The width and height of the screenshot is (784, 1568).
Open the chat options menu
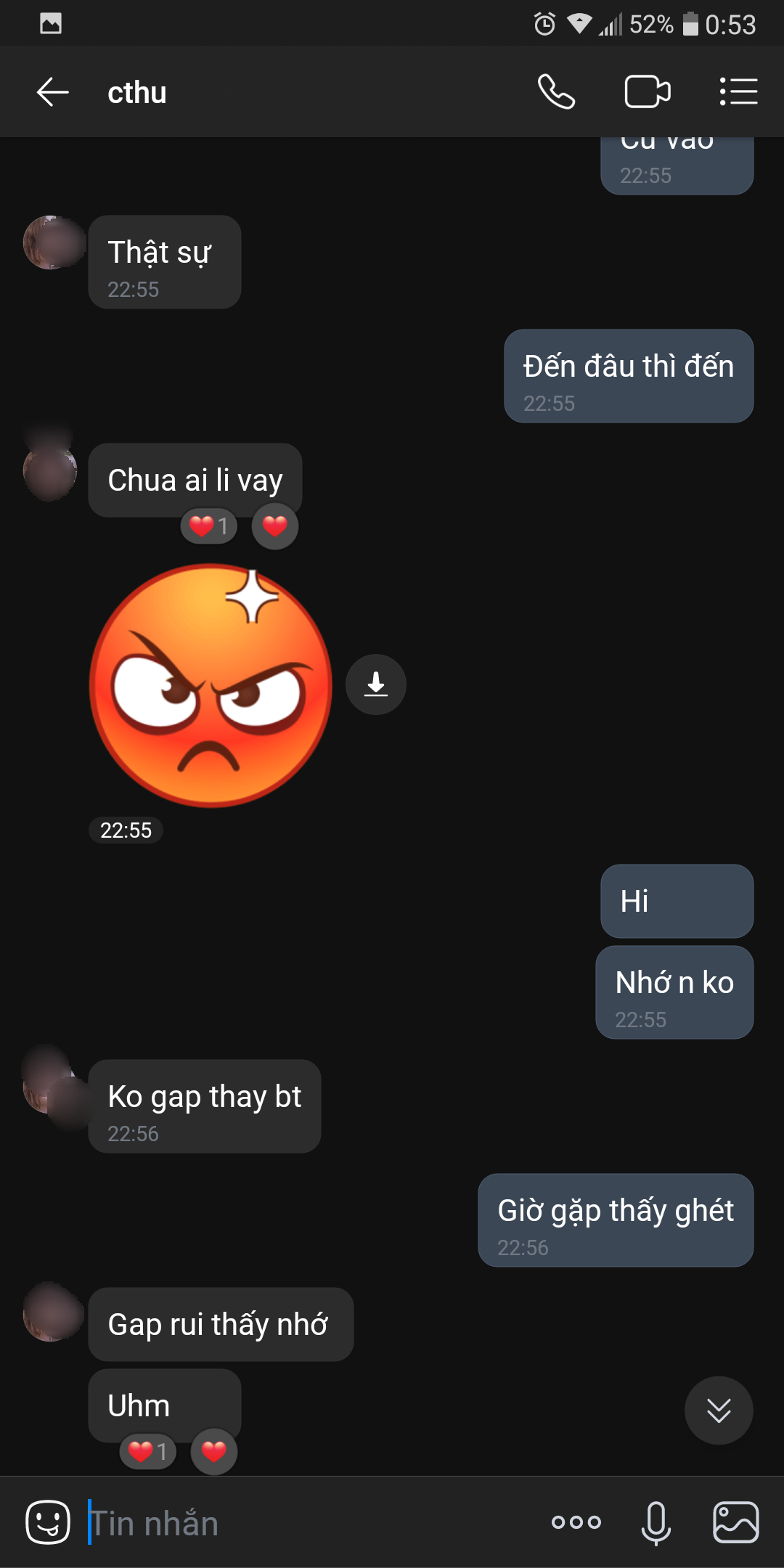pyautogui.click(x=738, y=92)
